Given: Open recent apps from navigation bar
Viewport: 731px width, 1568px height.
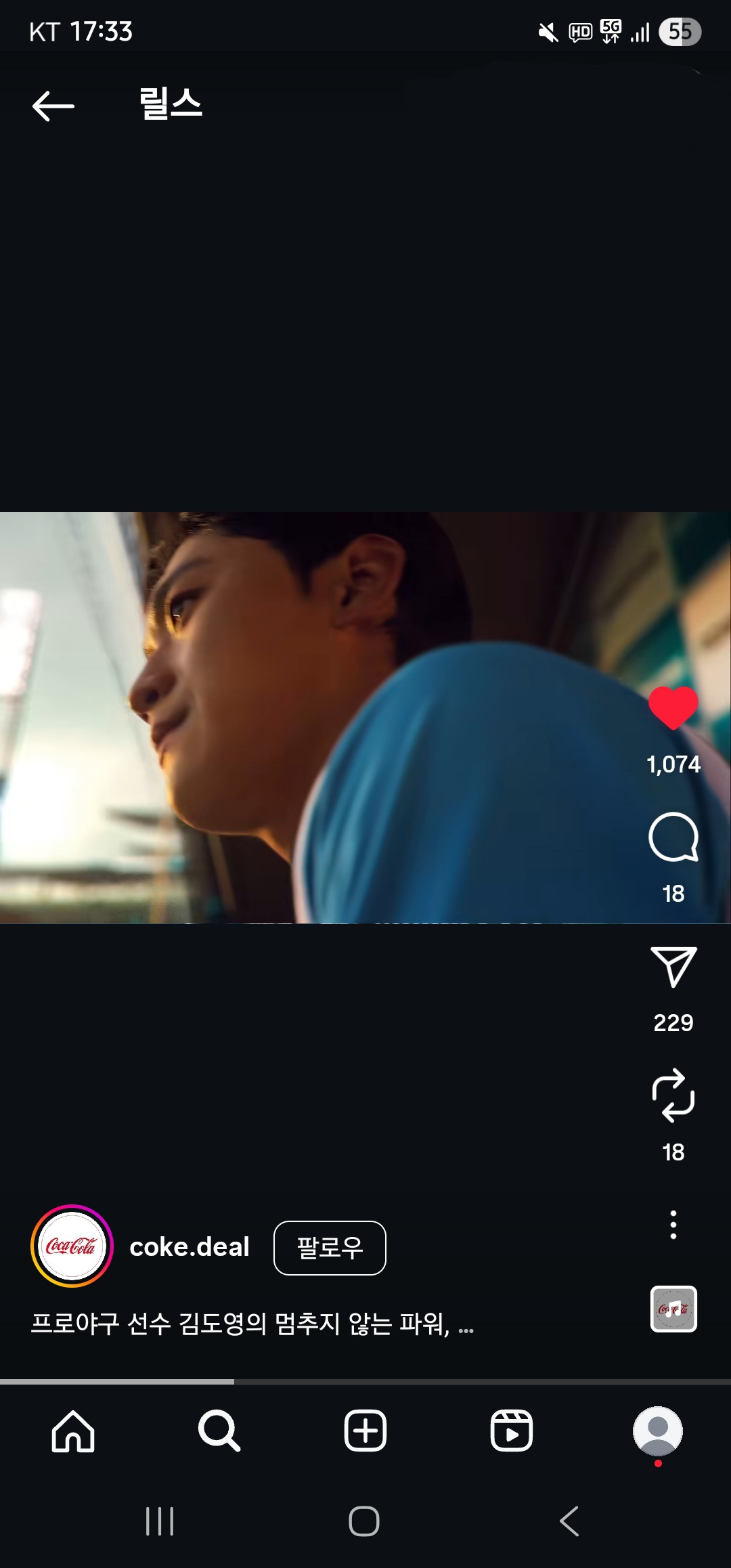Looking at the screenshot, I should tap(160, 1521).
